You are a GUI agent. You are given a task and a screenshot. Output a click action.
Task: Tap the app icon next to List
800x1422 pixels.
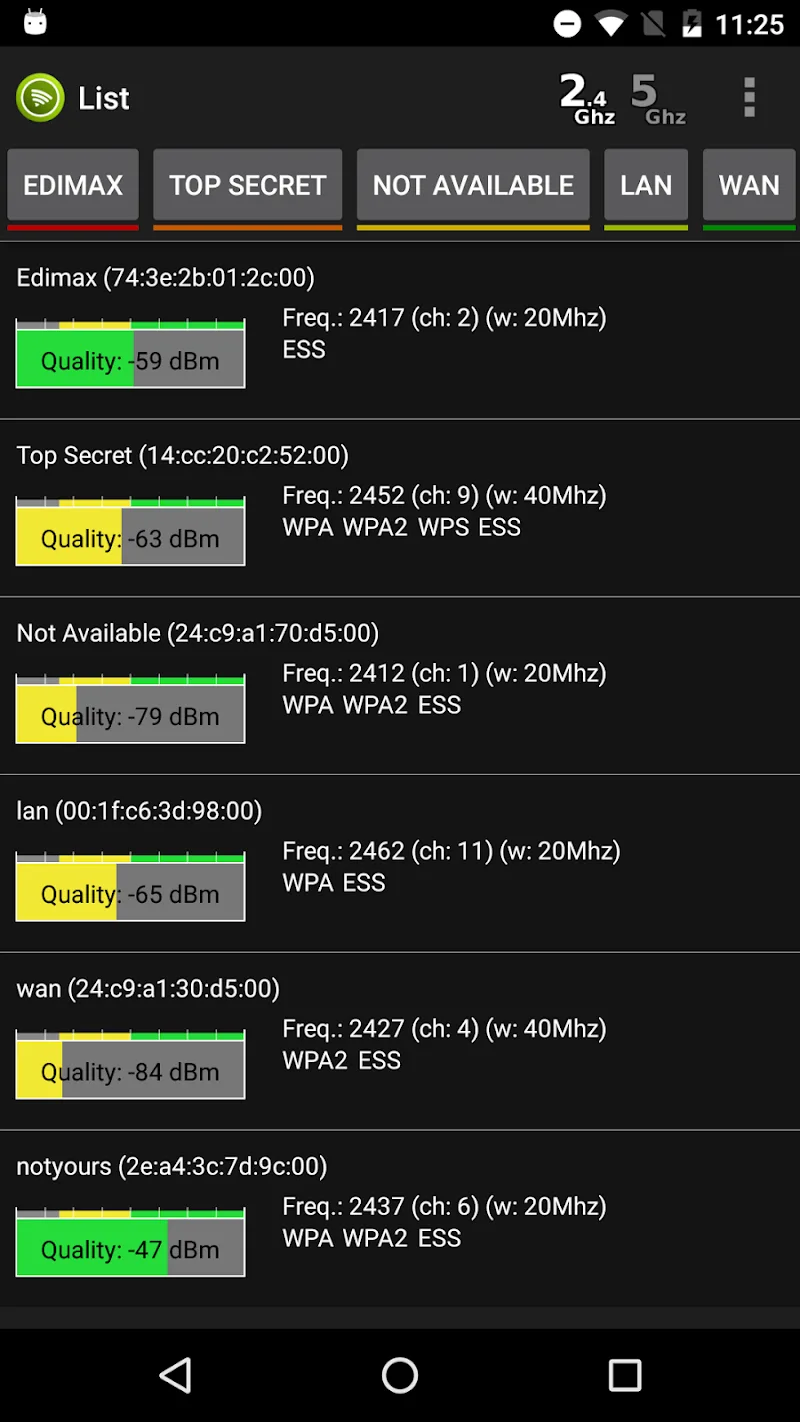pos(40,98)
